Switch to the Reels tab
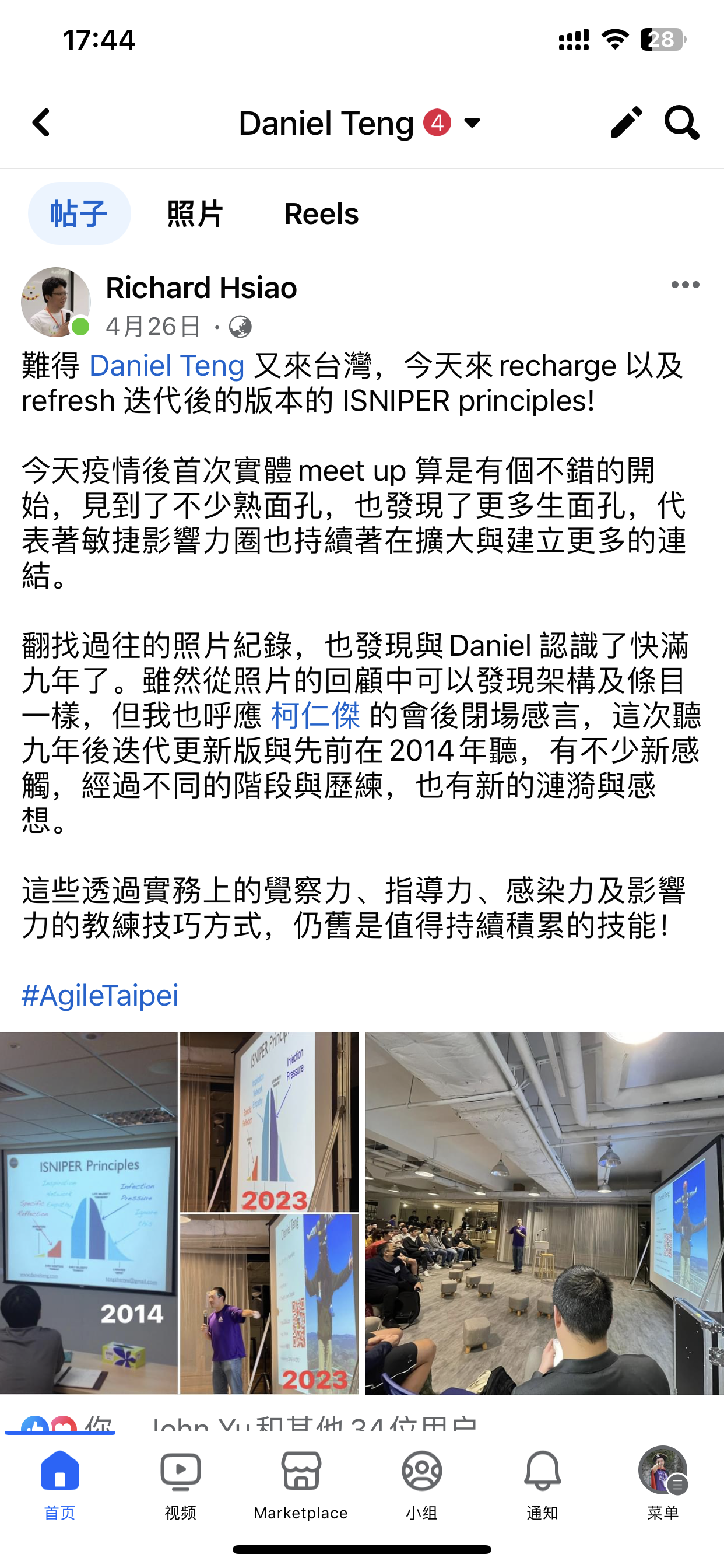 321,213
